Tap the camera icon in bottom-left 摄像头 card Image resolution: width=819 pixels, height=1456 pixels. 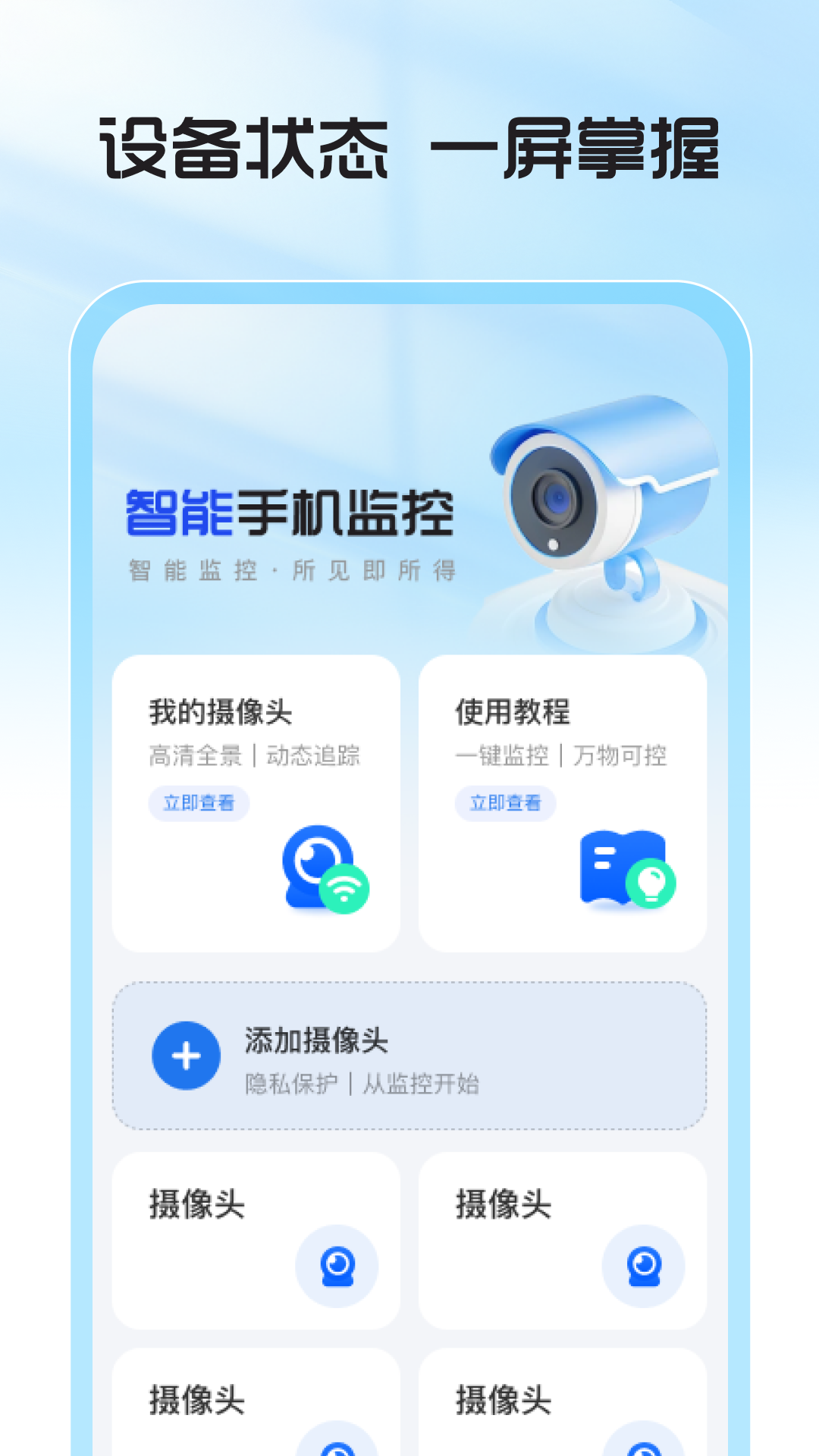pos(336,1451)
